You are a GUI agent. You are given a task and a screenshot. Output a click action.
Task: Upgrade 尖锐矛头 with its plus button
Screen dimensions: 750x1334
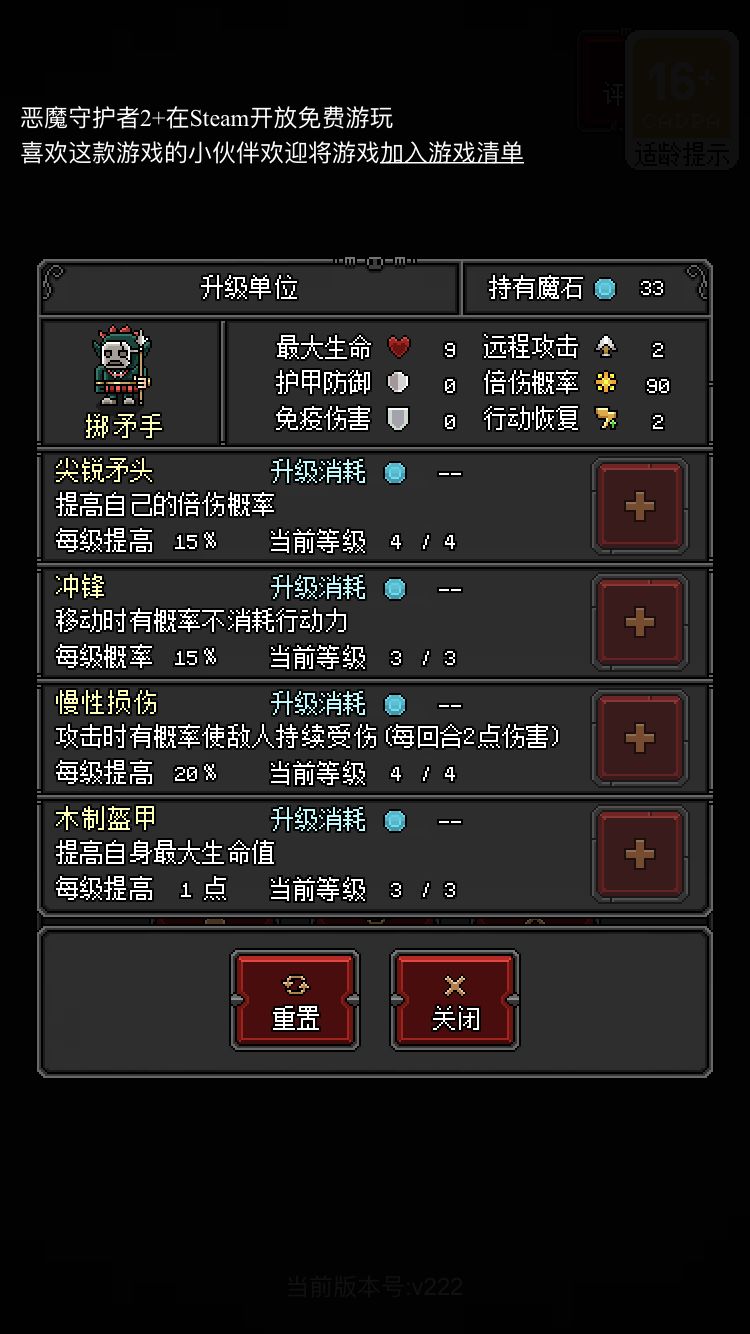pyautogui.click(x=640, y=506)
